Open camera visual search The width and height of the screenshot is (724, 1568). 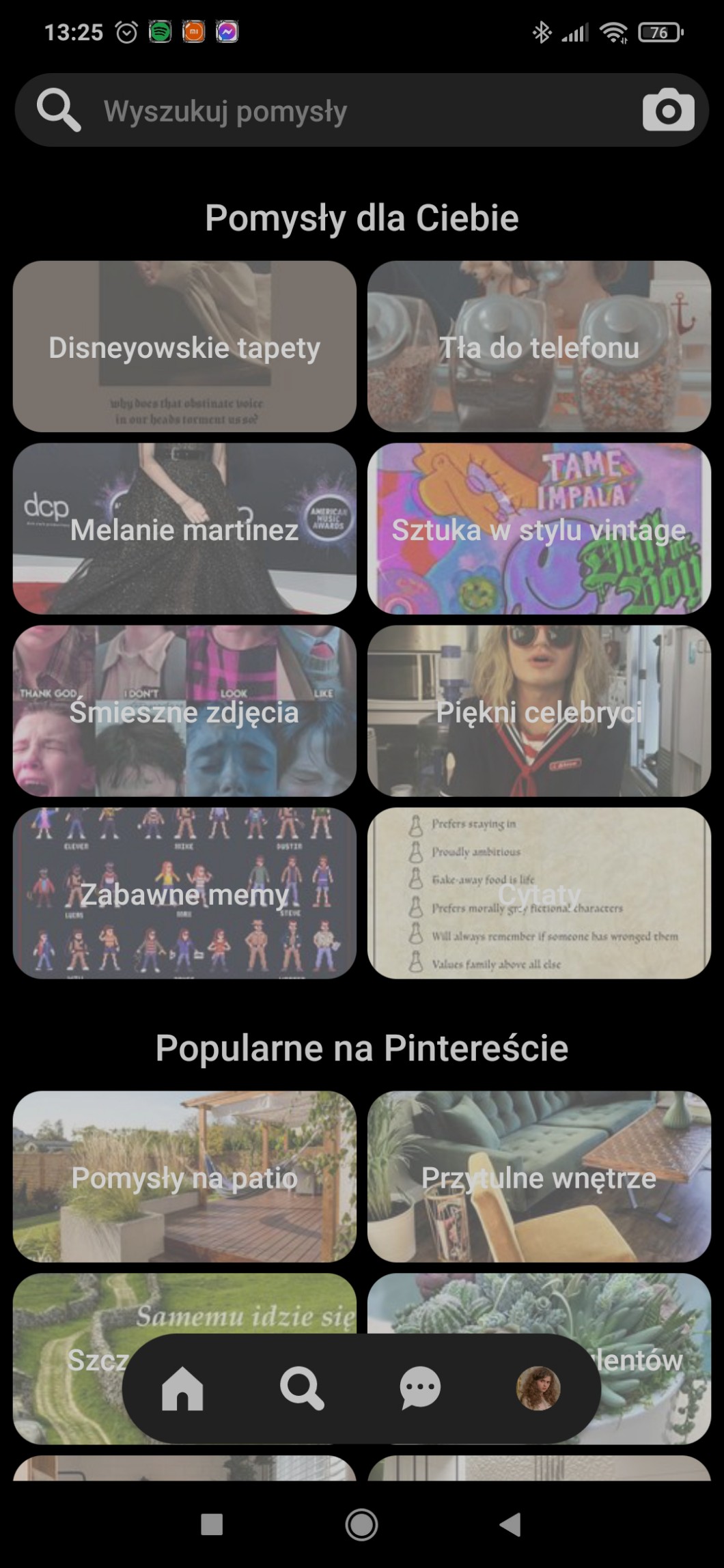(x=667, y=110)
